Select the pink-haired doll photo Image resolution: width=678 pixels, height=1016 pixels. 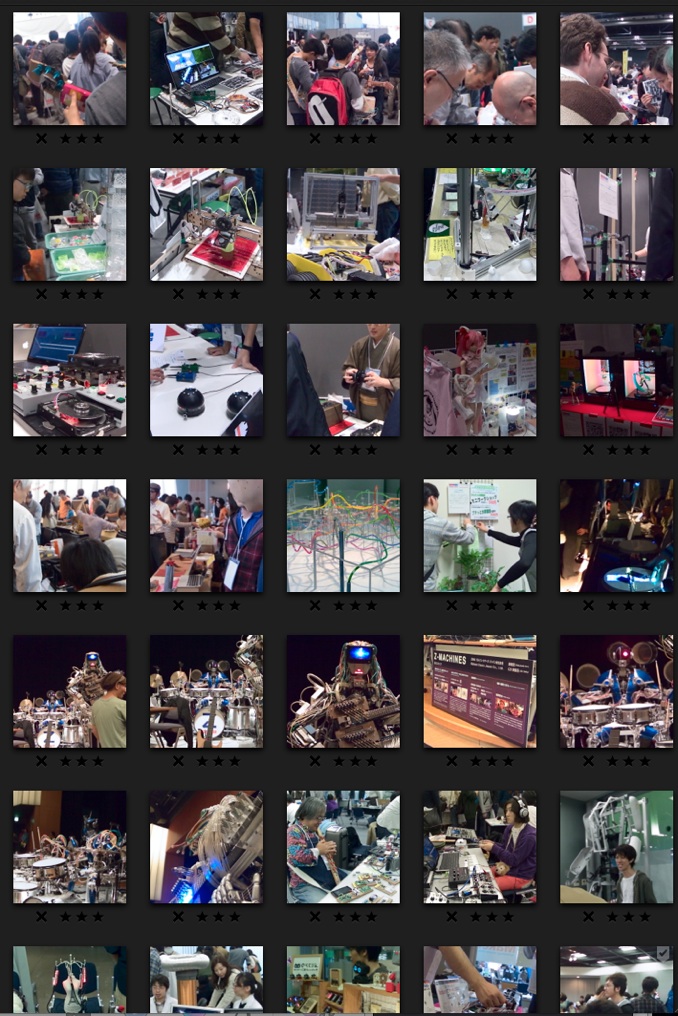[x=480, y=380]
